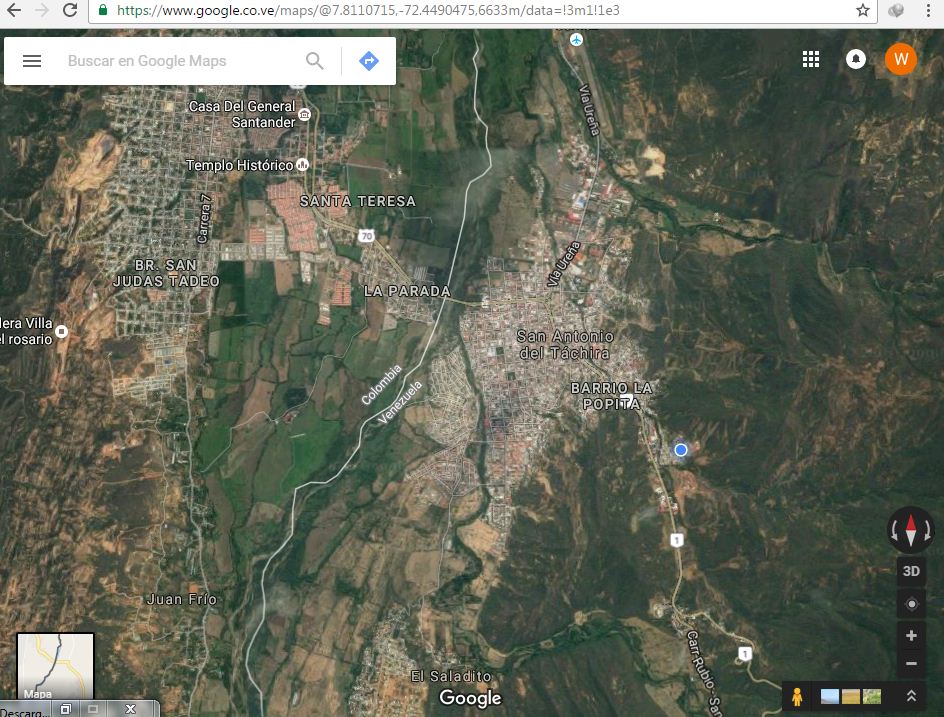Bookmark this page with the star icon

[x=863, y=10]
